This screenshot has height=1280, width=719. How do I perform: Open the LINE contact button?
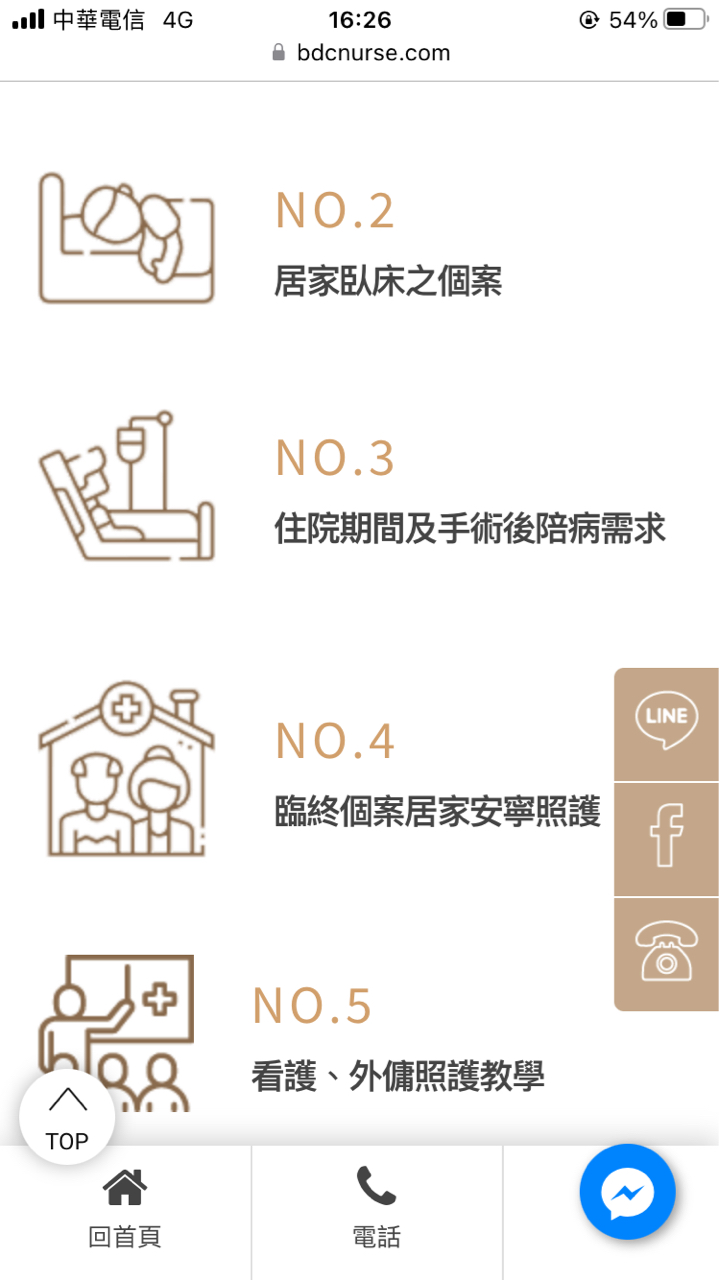(666, 722)
